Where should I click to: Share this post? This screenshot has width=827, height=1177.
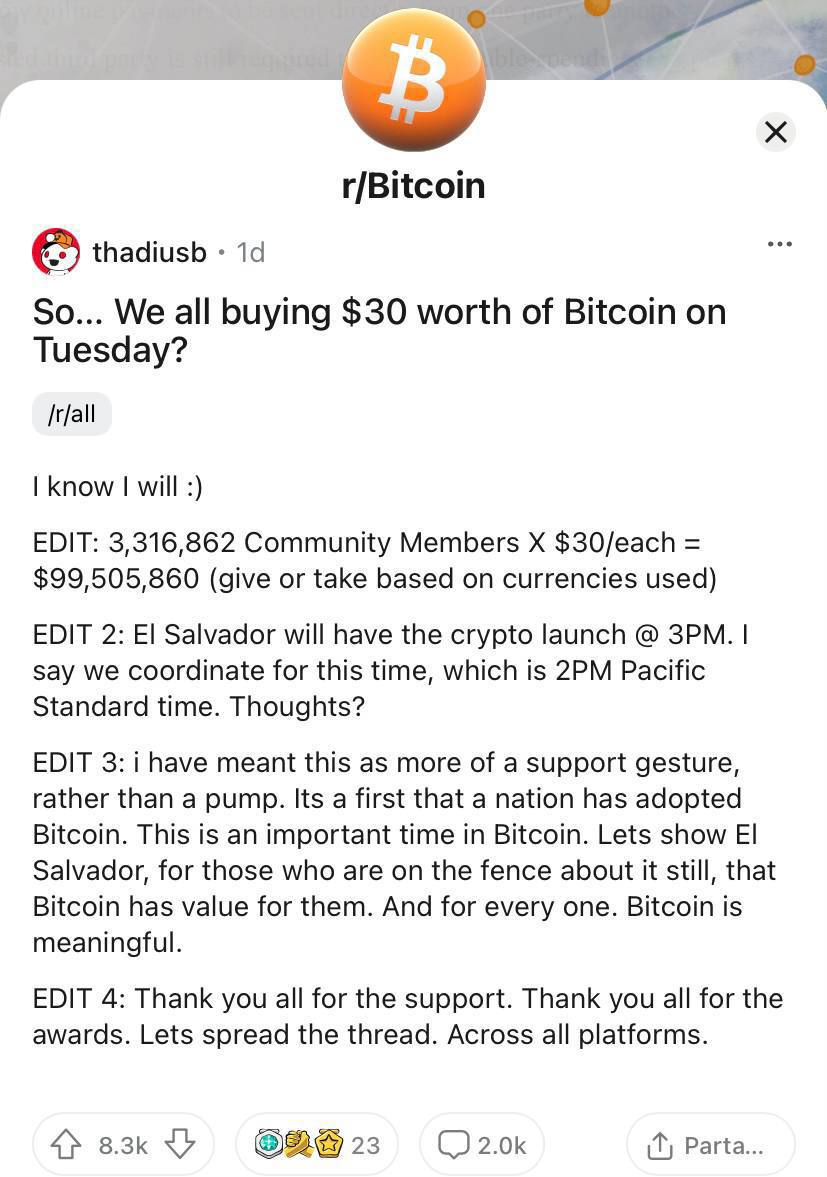click(710, 1145)
